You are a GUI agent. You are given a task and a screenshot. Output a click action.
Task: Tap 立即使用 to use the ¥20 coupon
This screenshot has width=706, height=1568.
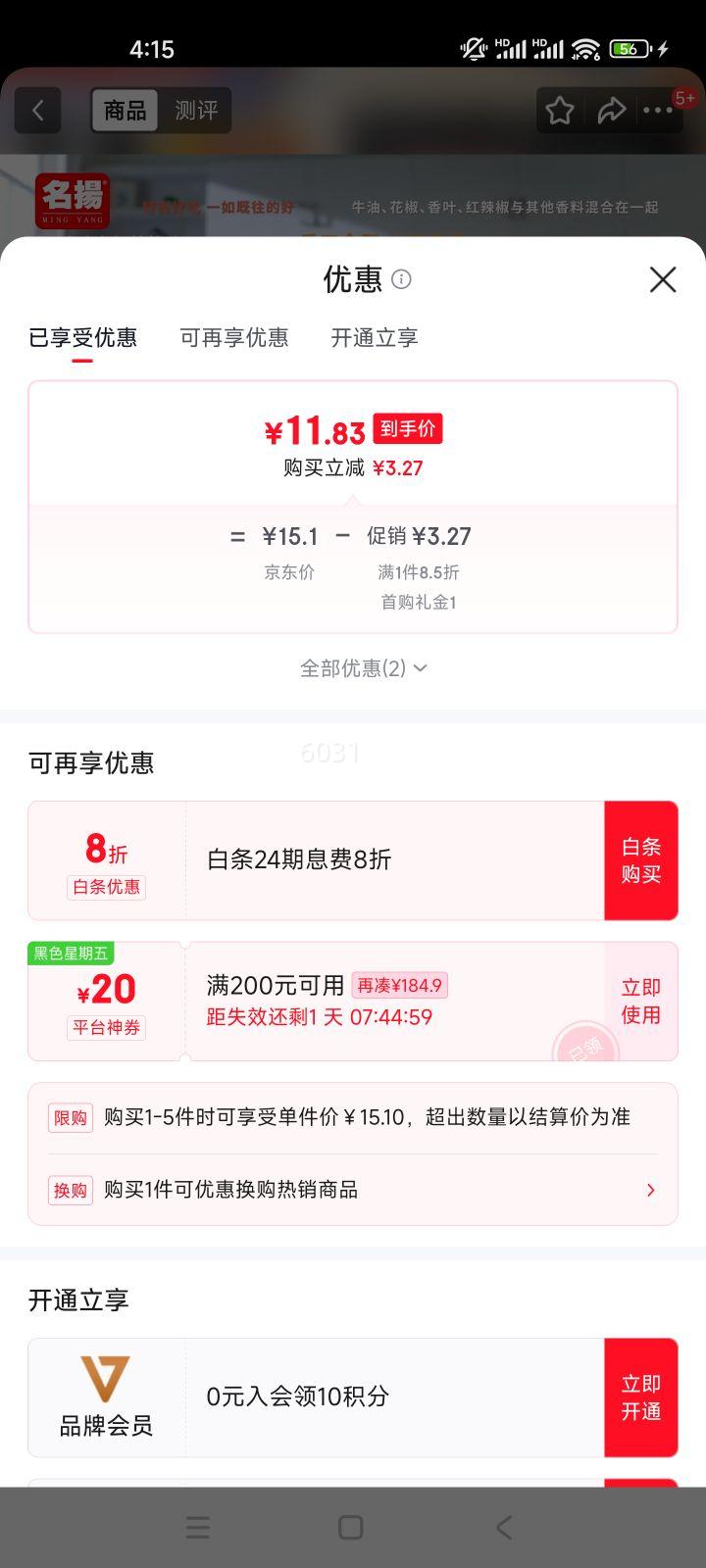point(639,1002)
